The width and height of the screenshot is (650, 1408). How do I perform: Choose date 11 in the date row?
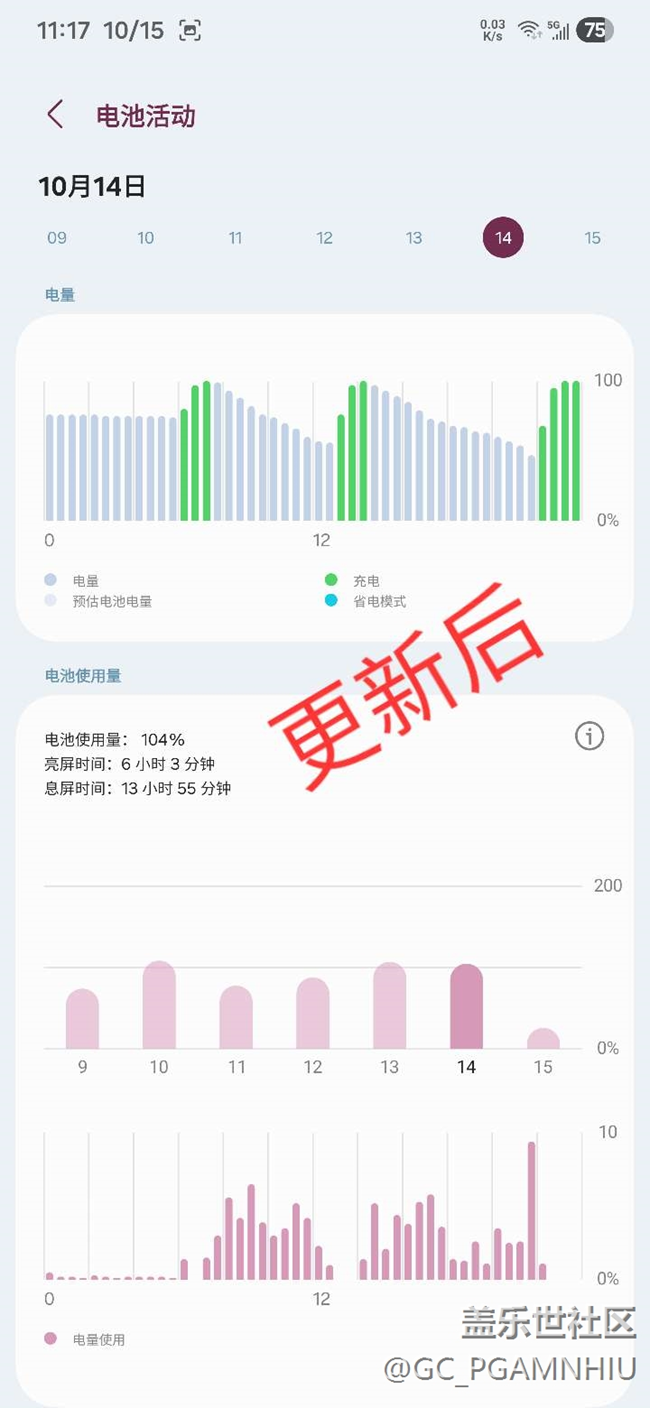point(235,238)
